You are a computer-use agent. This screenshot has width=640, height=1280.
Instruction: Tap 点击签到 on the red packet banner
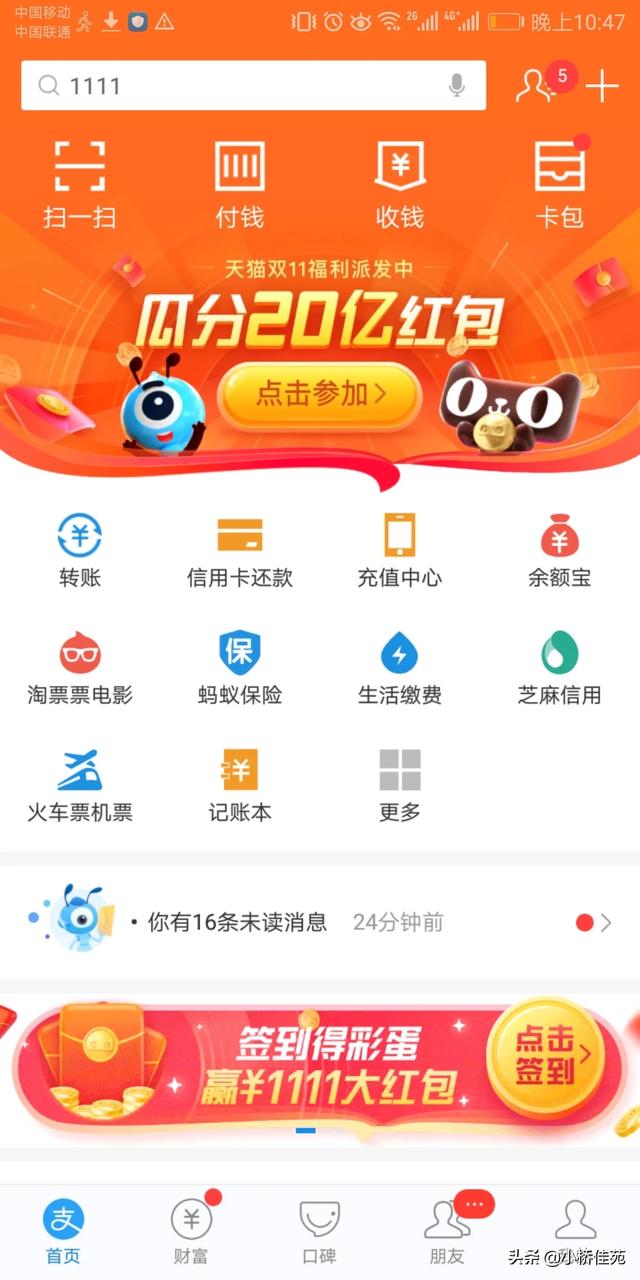click(x=545, y=1057)
